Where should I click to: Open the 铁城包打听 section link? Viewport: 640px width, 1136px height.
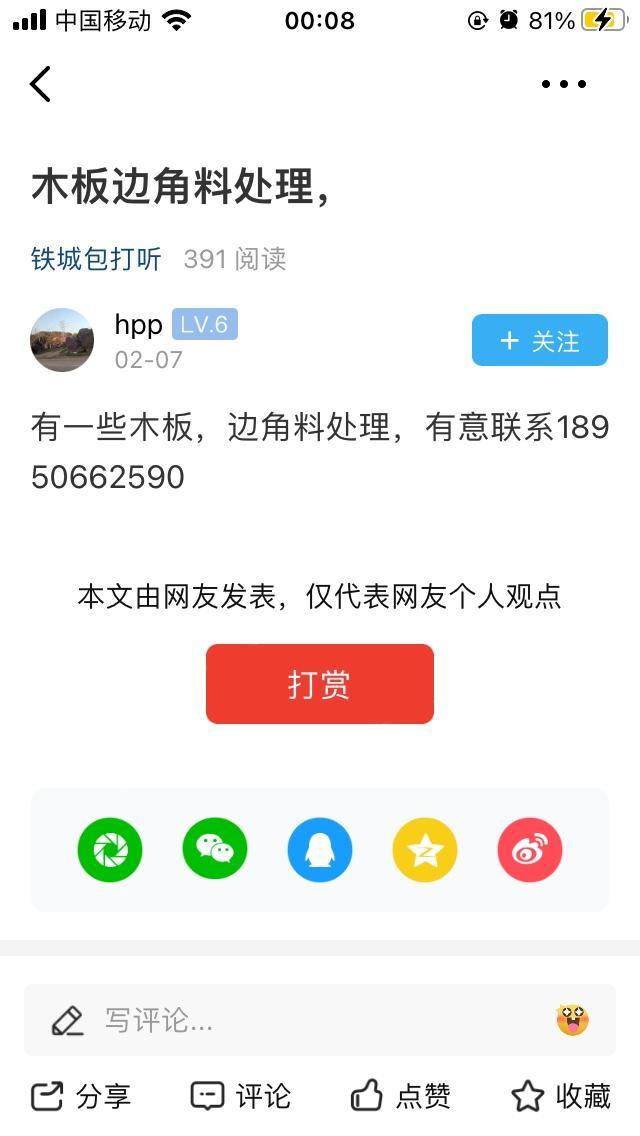[96, 259]
